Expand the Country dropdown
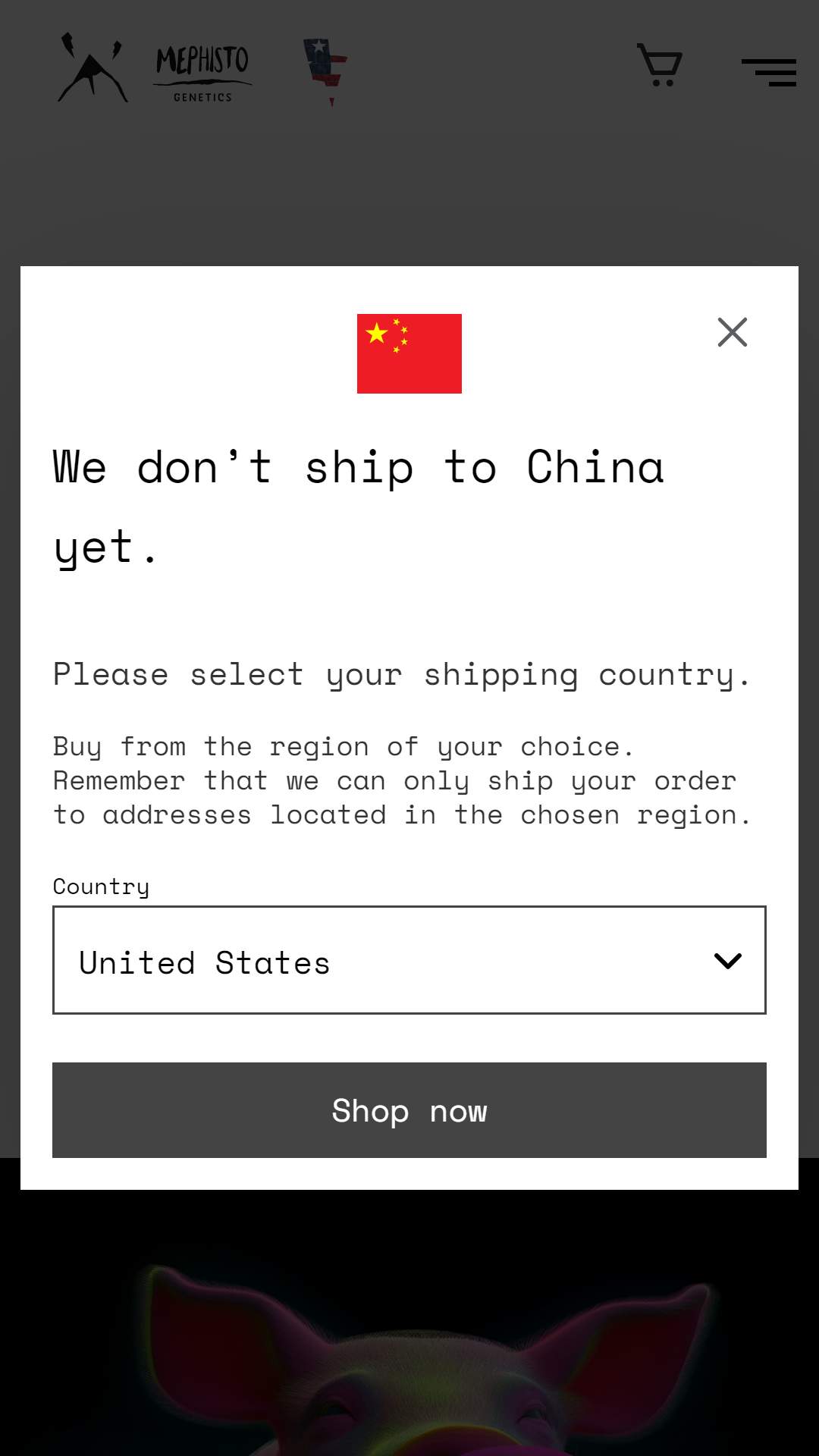 coord(409,960)
